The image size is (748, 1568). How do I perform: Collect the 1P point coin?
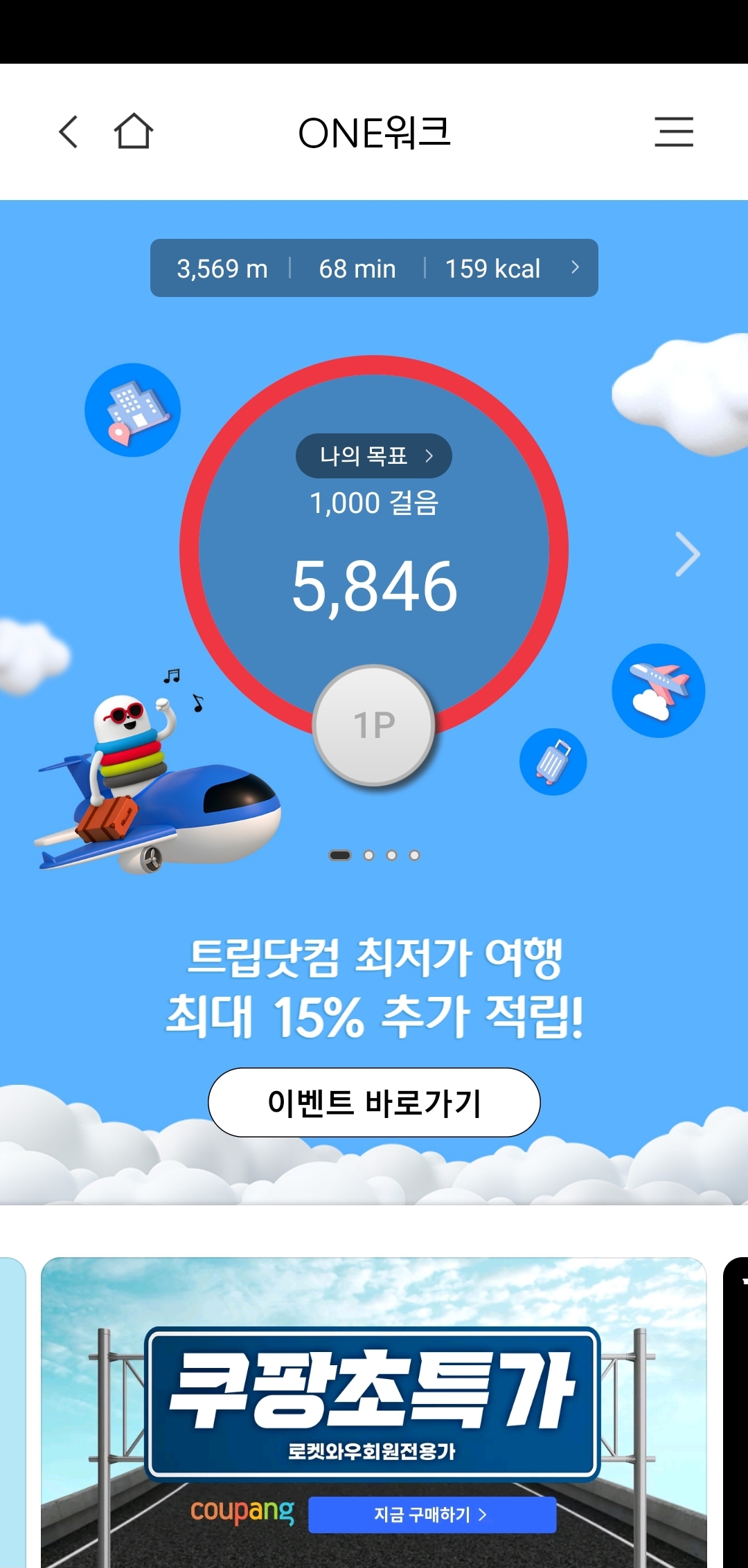(x=374, y=726)
